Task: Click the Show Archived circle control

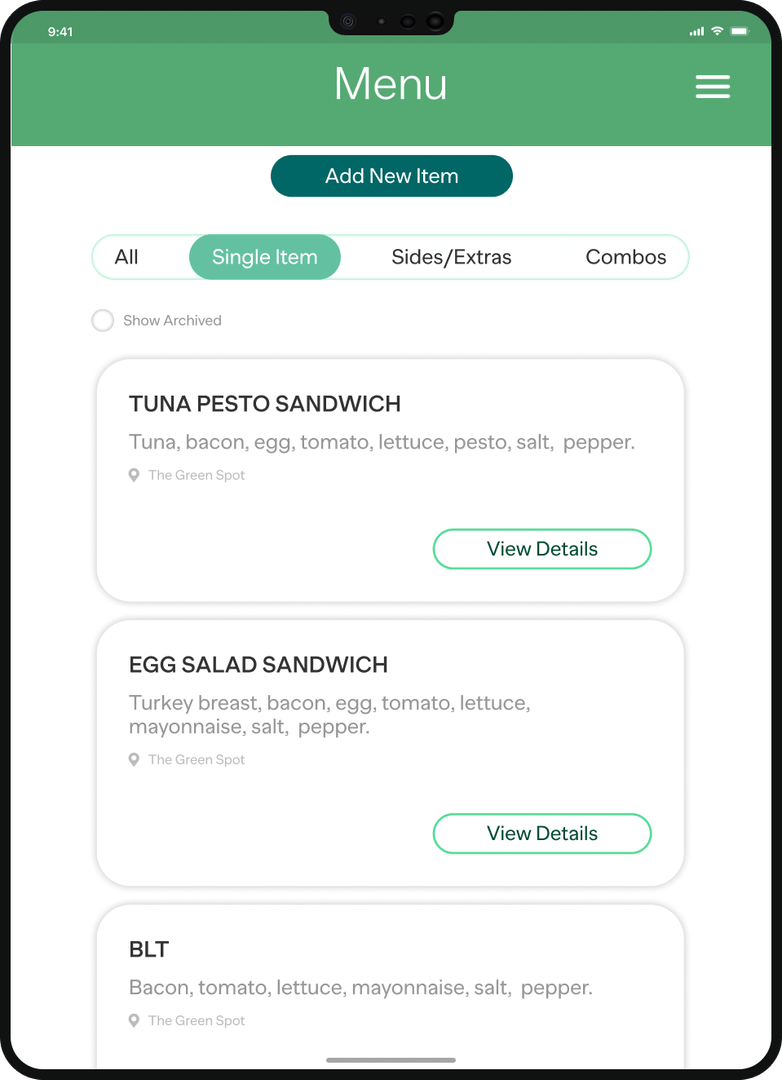Action: [x=102, y=320]
